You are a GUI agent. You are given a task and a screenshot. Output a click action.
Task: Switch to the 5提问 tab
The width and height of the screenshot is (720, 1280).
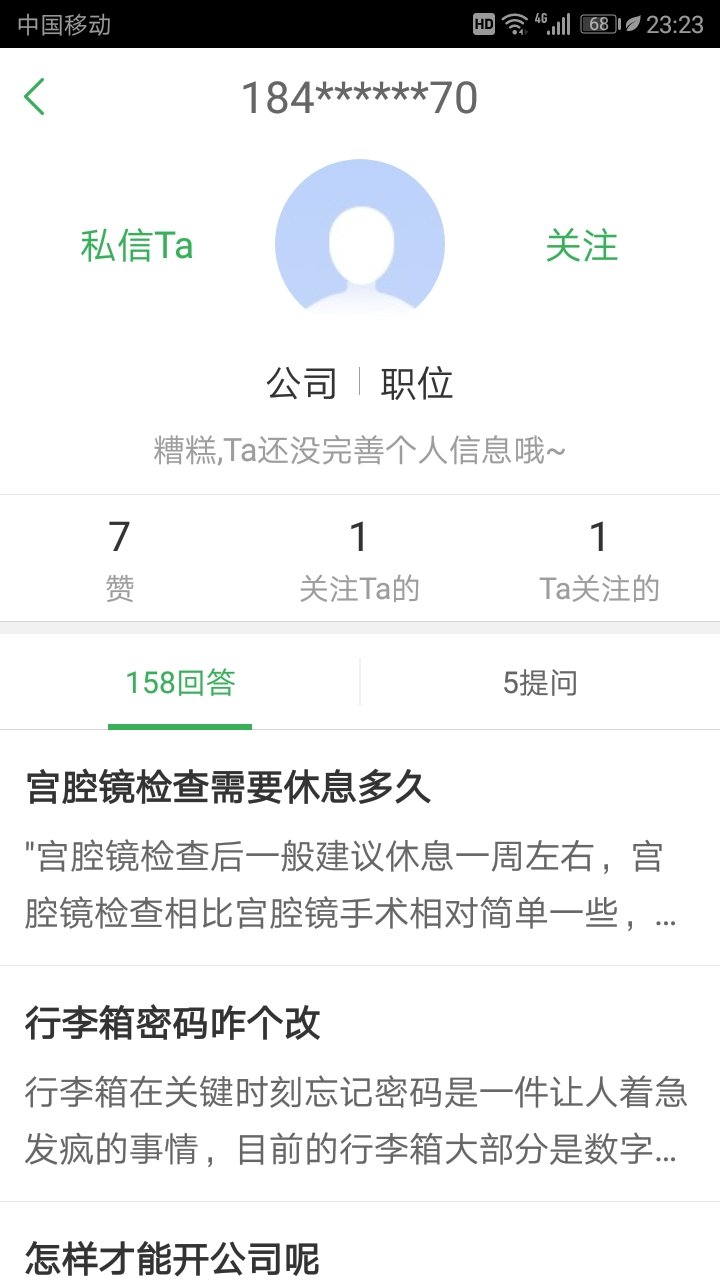[538, 681]
